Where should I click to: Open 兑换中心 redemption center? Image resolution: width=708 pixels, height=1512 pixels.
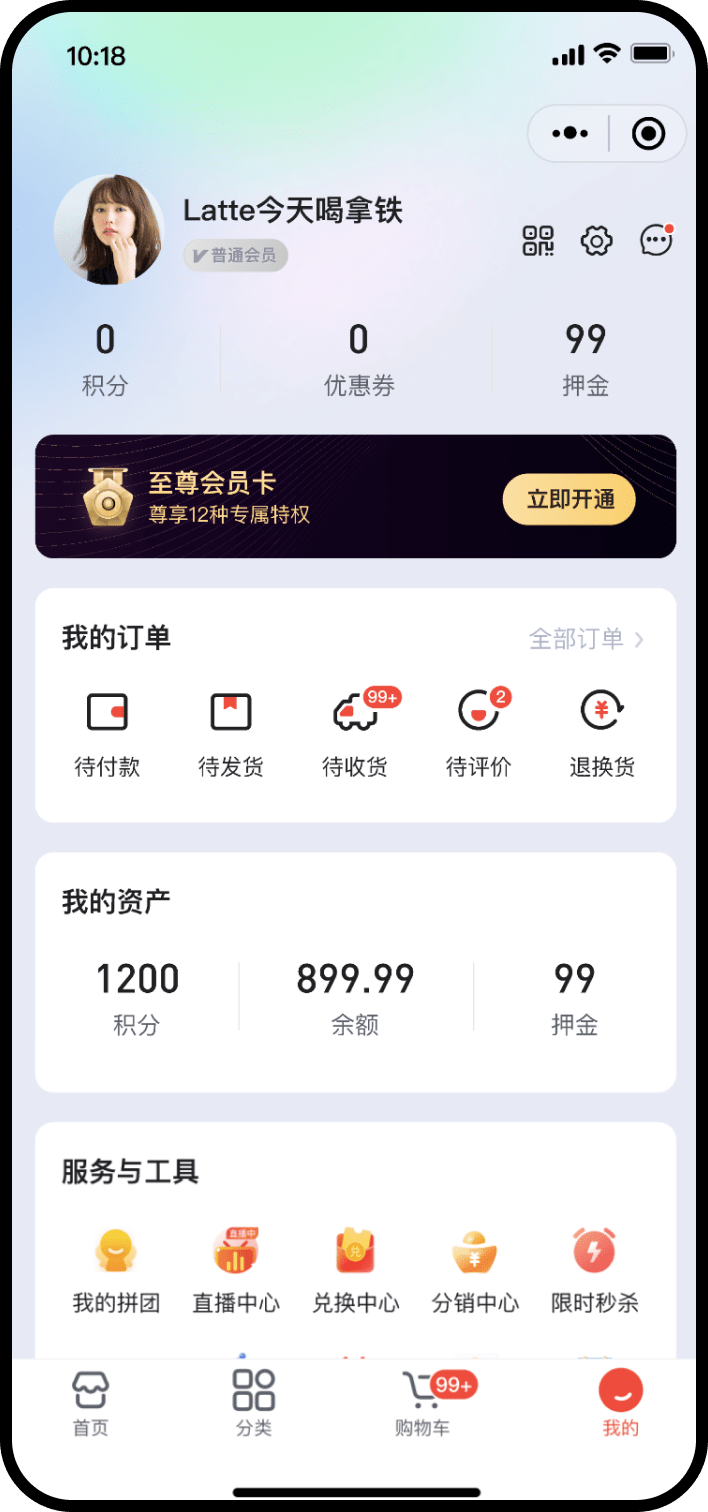click(355, 1270)
